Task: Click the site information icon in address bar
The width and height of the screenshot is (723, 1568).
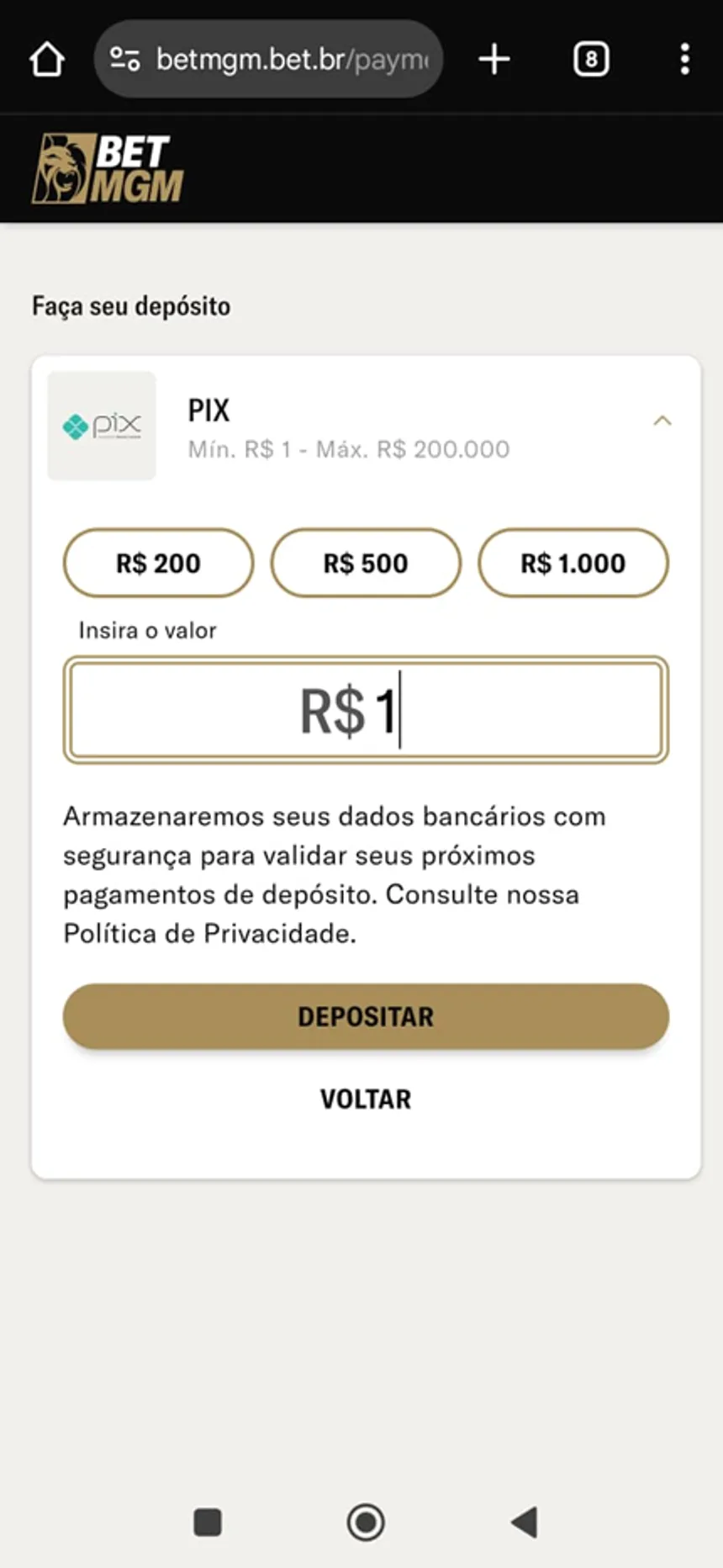Action: 124,58
